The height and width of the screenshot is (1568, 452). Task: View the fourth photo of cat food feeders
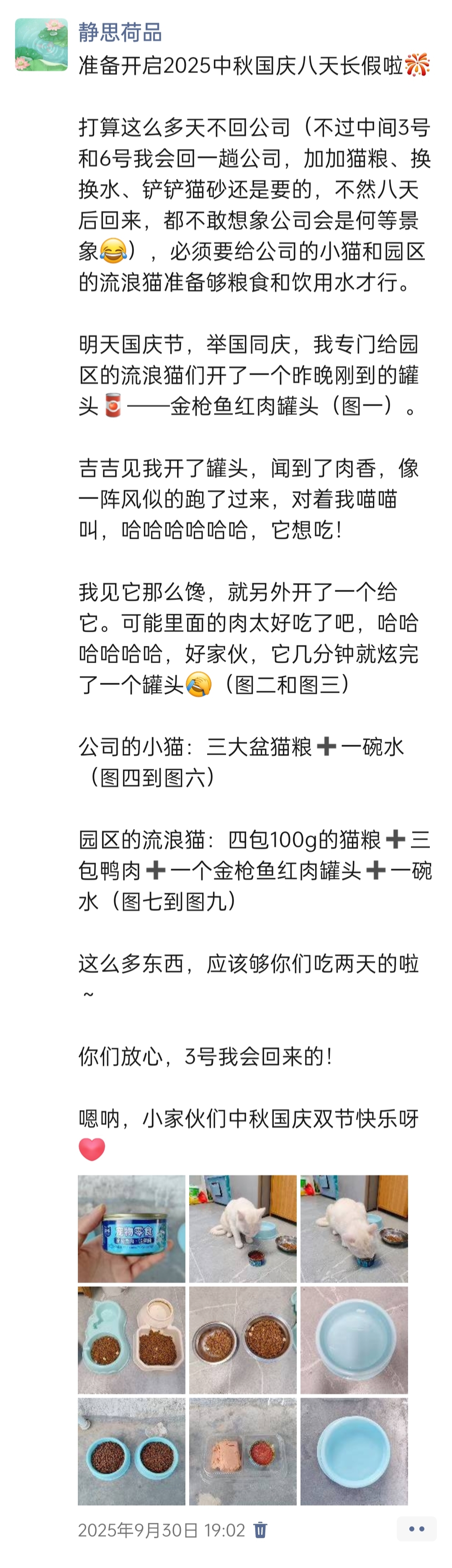(x=131, y=1340)
